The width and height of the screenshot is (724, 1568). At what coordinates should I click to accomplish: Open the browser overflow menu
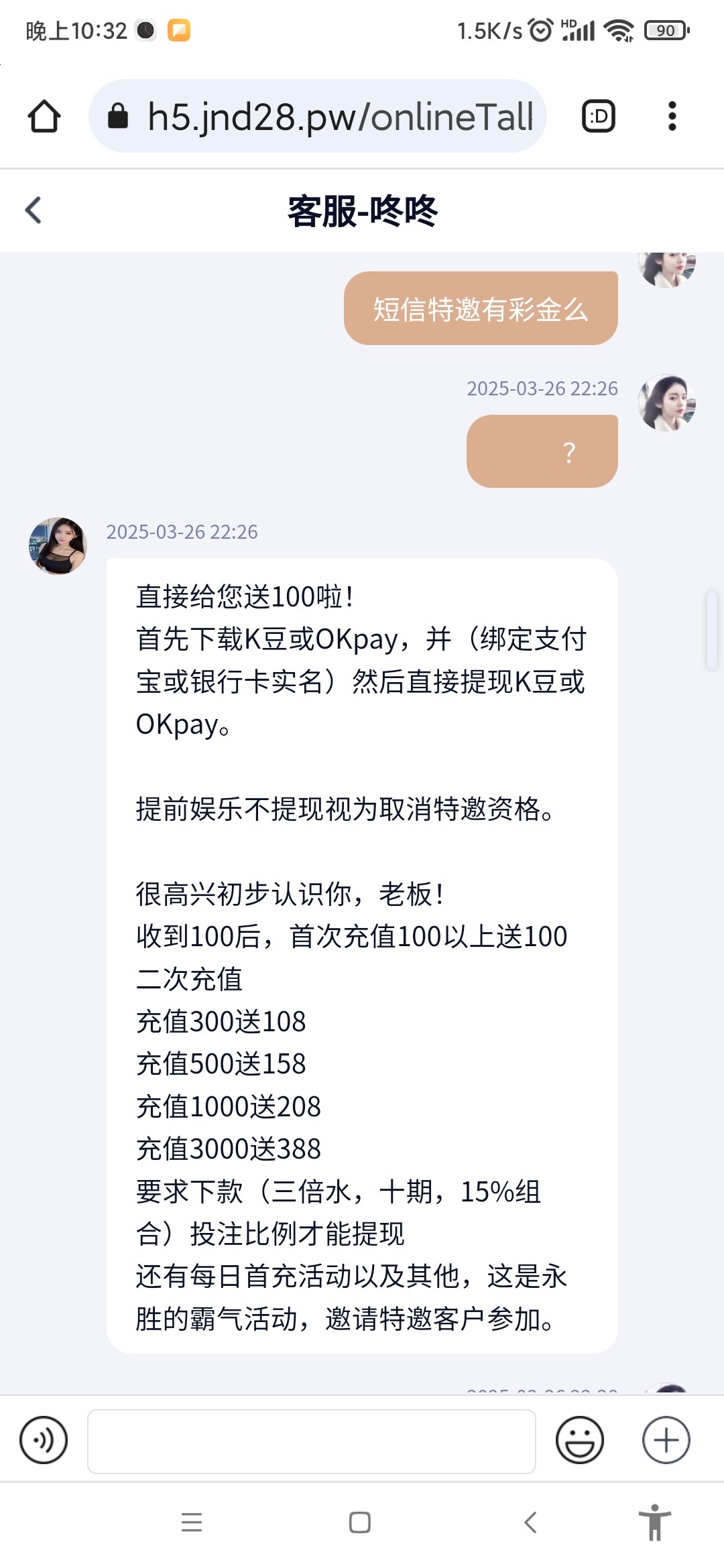point(672,117)
